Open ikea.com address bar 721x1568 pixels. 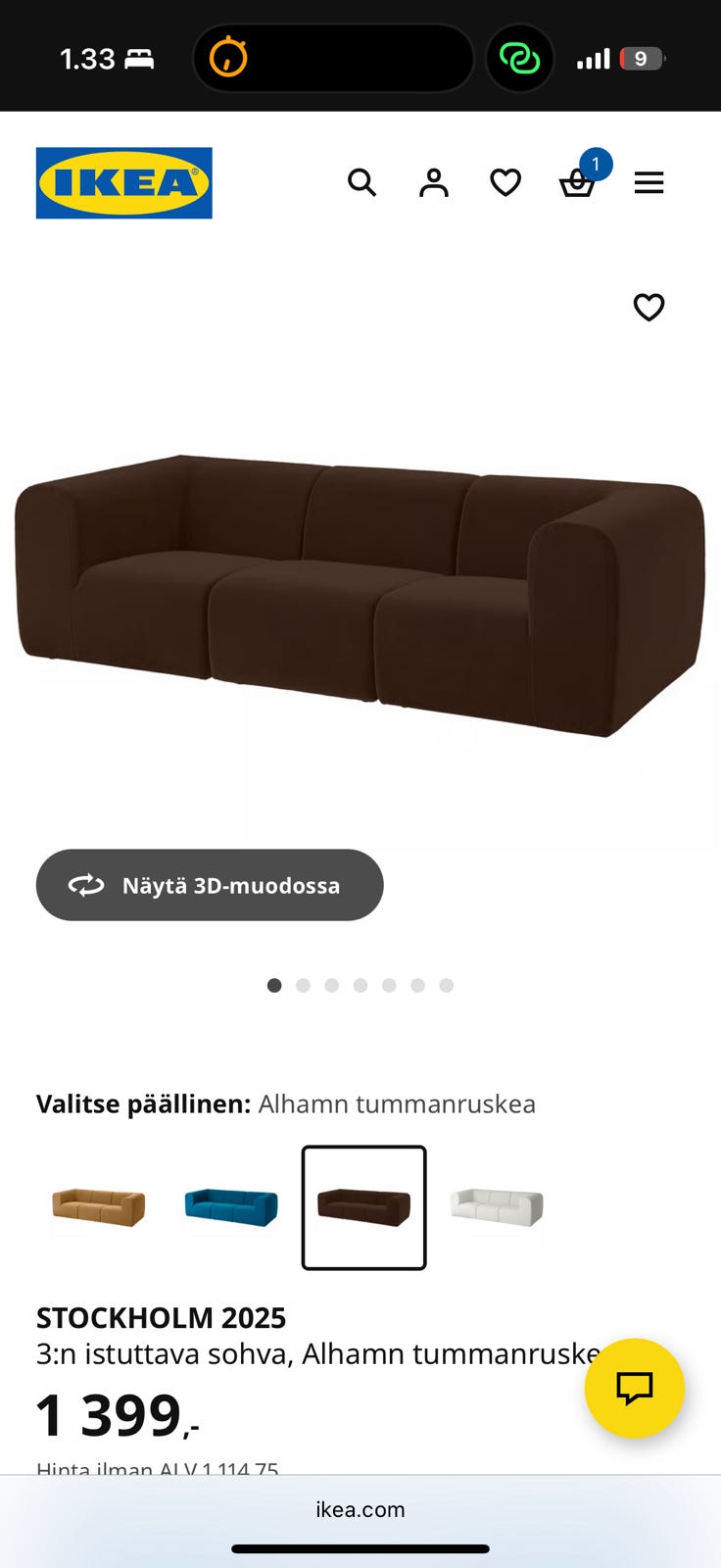pos(360,1509)
